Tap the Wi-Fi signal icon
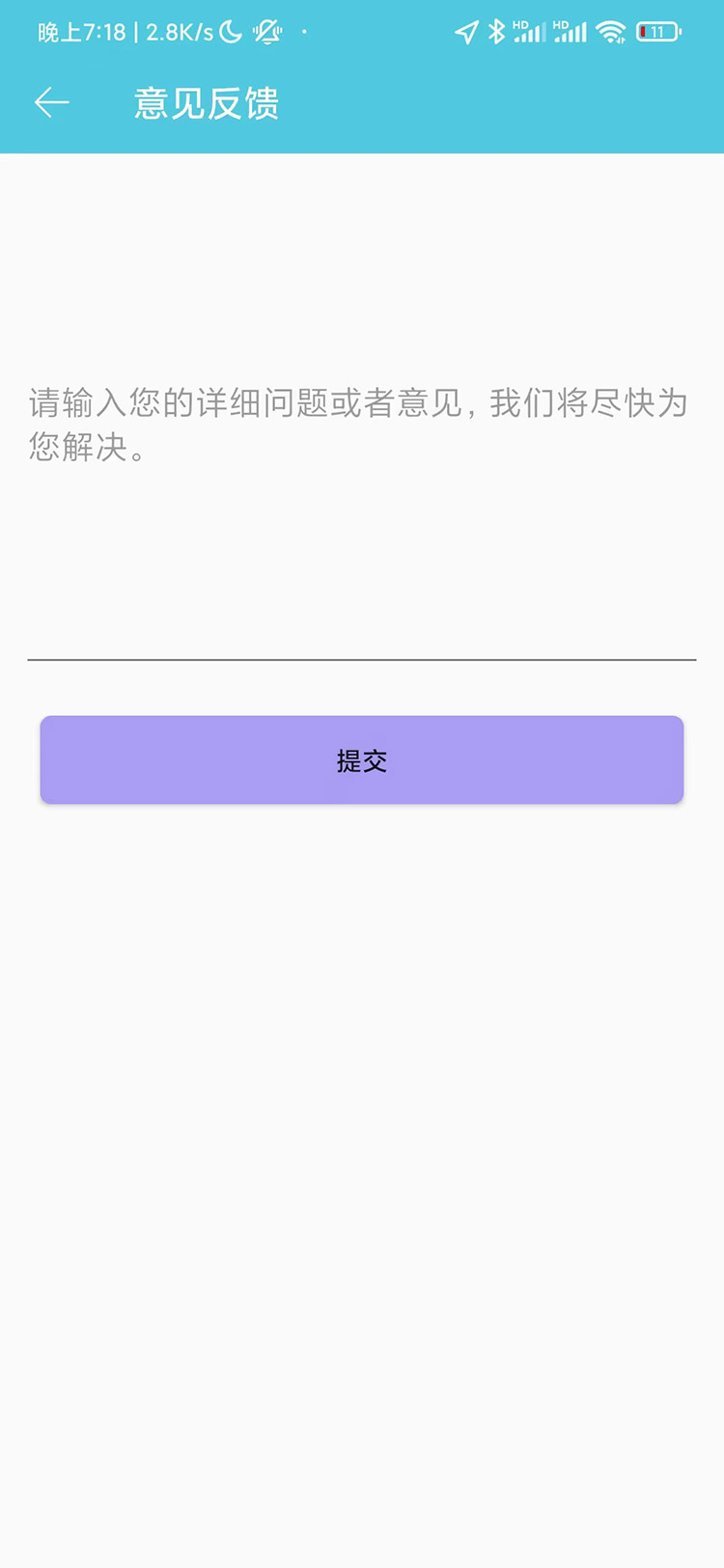724x1568 pixels. 611,31
